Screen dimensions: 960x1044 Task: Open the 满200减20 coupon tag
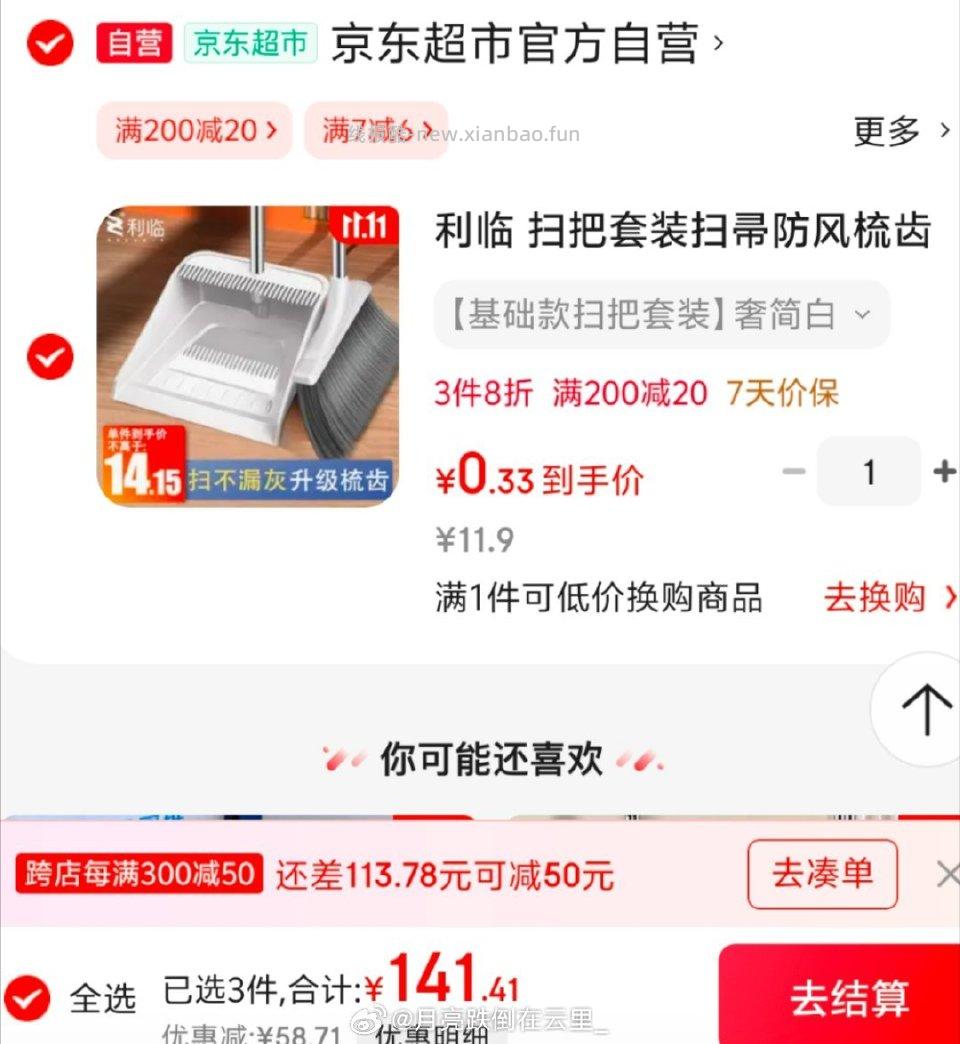pos(193,131)
